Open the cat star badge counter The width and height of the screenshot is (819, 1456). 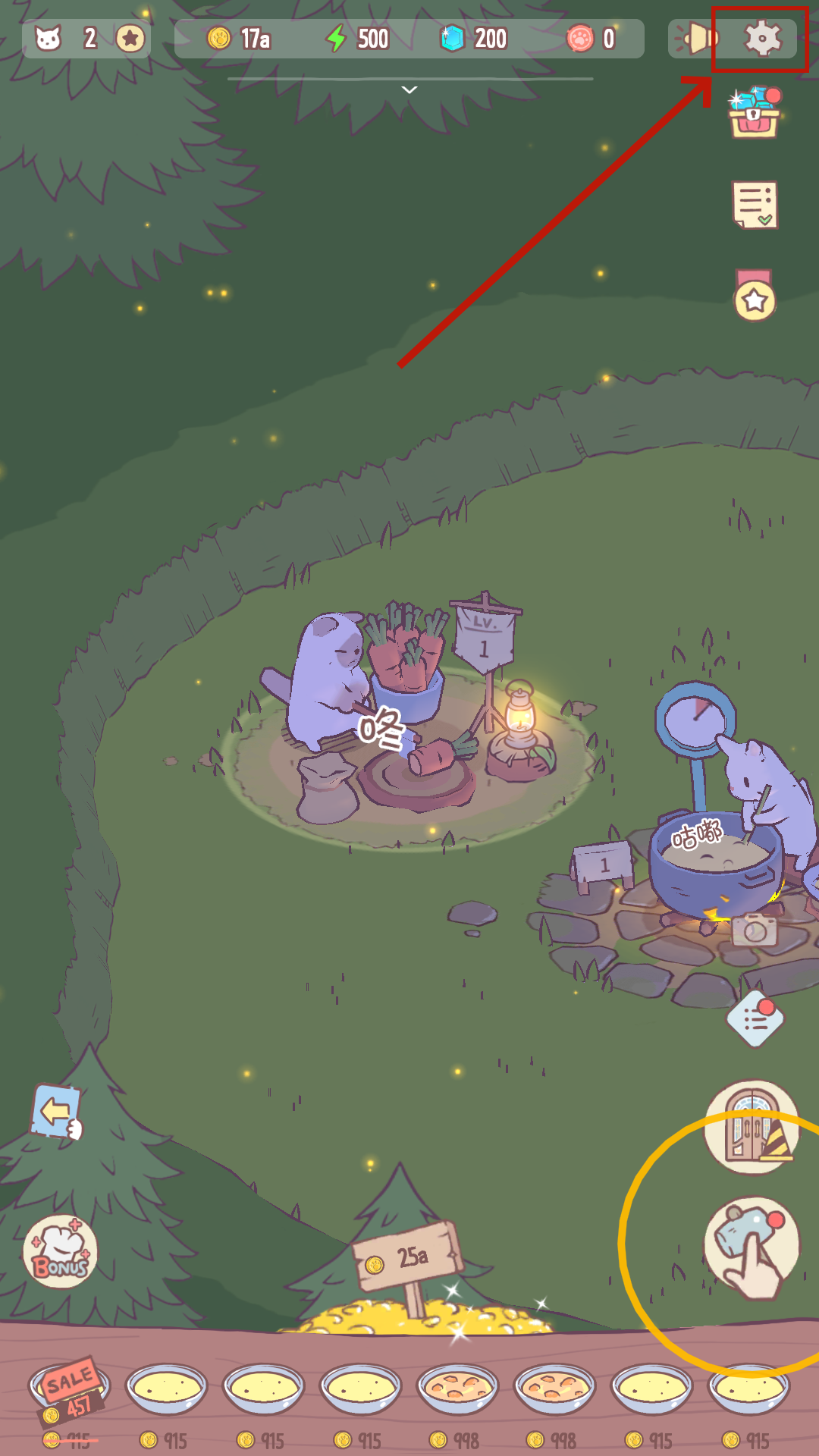click(130, 38)
